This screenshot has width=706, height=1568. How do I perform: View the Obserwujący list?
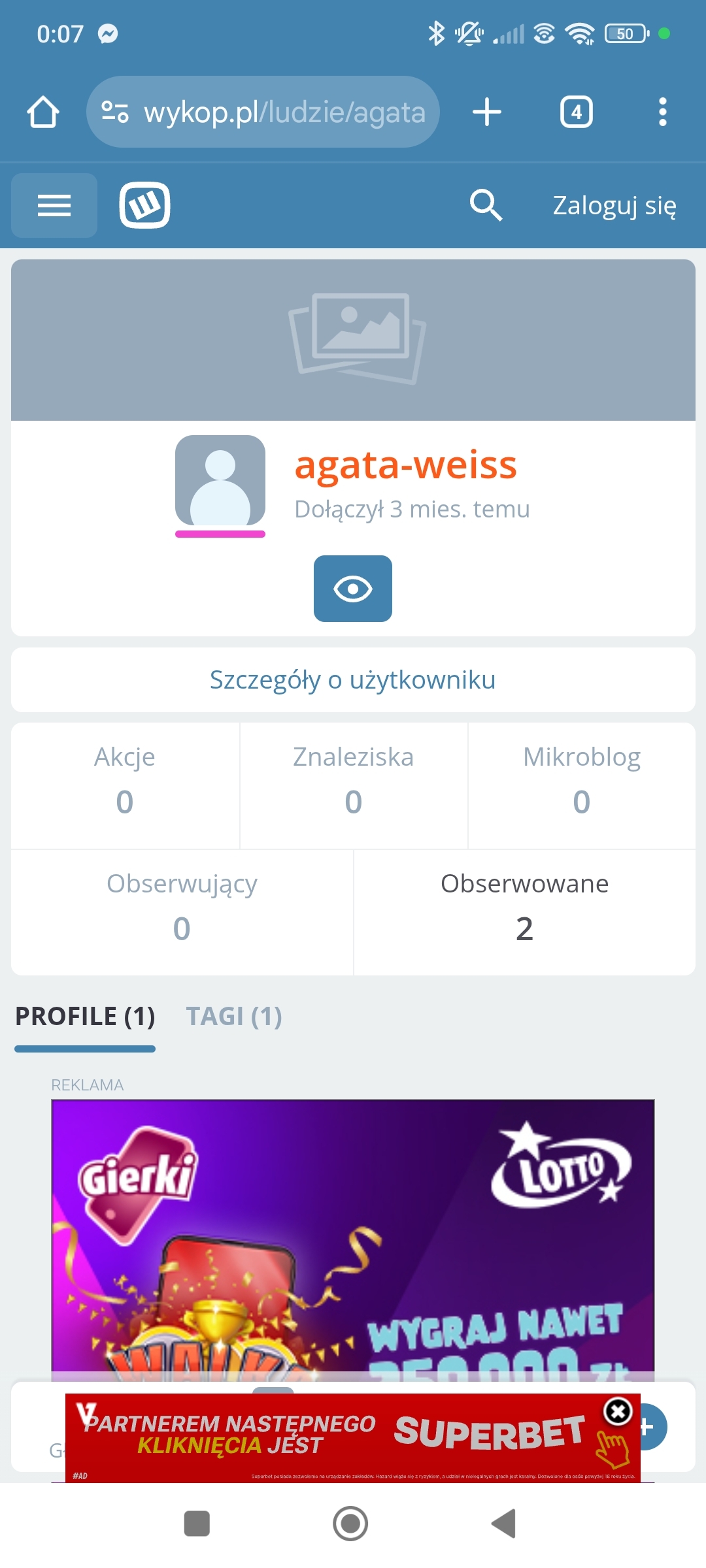point(182,912)
